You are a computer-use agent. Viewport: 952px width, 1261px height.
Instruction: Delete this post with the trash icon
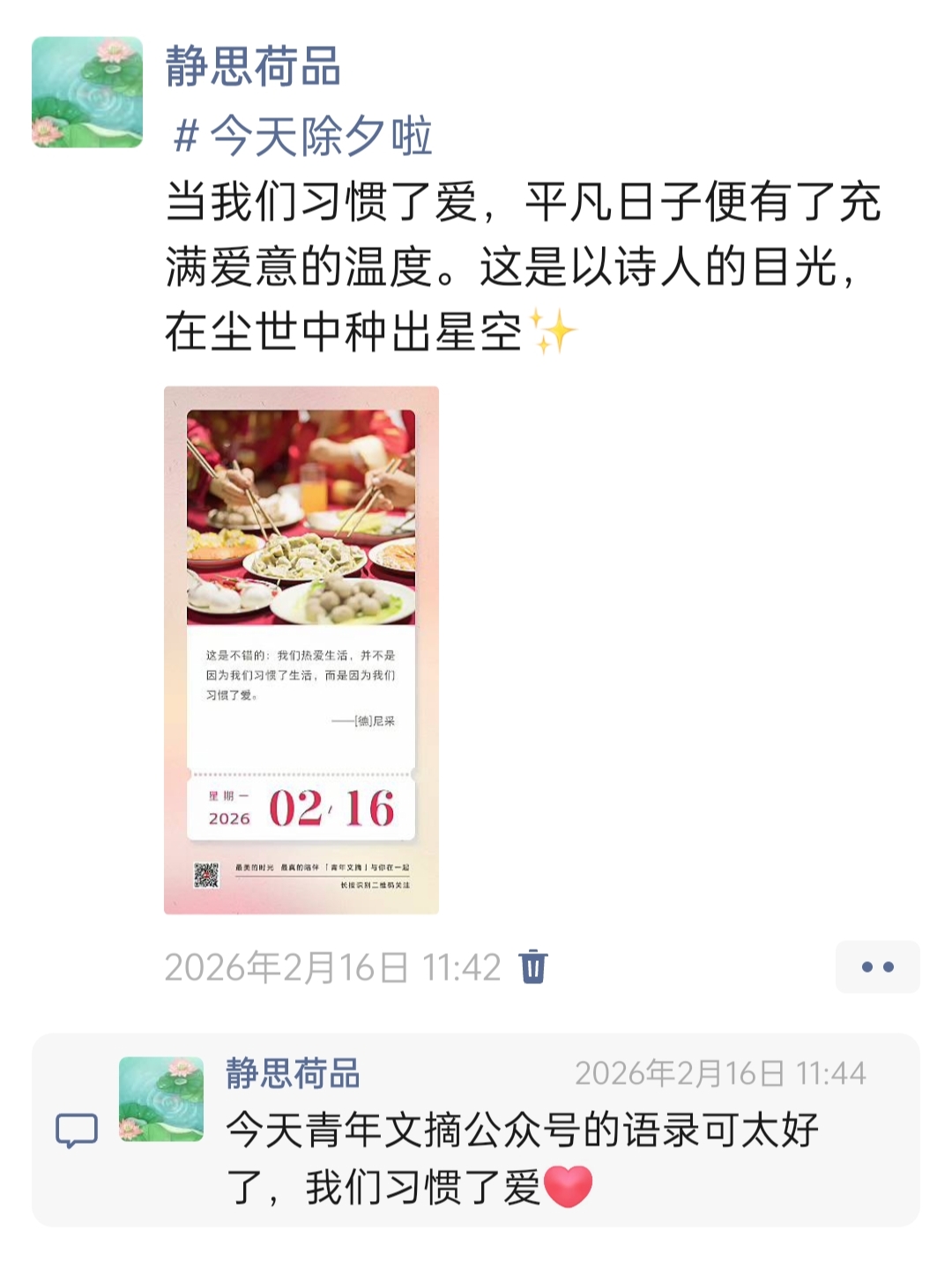pyautogui.click(x=533, y=966)
